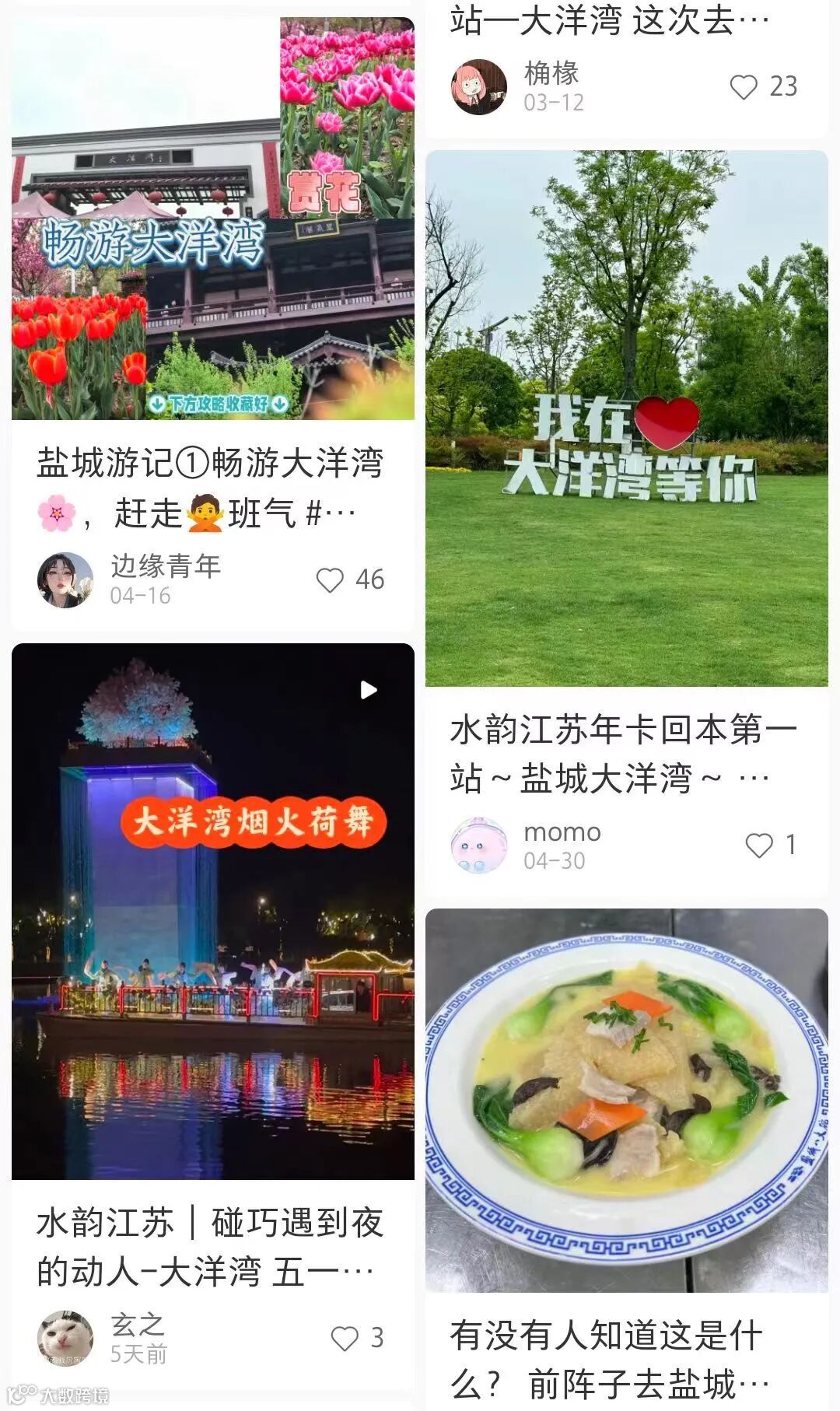
Task: Open the soup dish post 有没有人知道这是什么
Action: 626,1101
